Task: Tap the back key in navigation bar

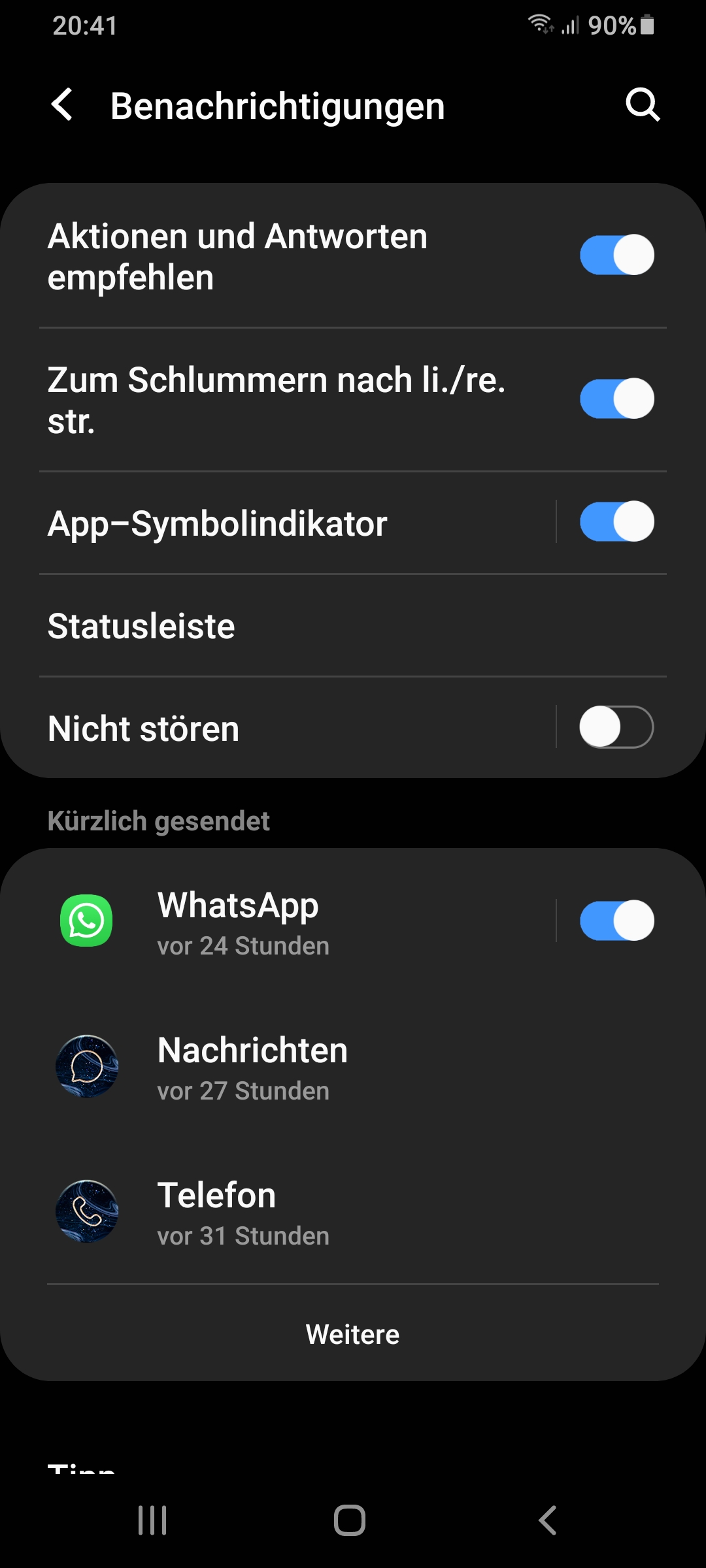Action: [548, 1520]
